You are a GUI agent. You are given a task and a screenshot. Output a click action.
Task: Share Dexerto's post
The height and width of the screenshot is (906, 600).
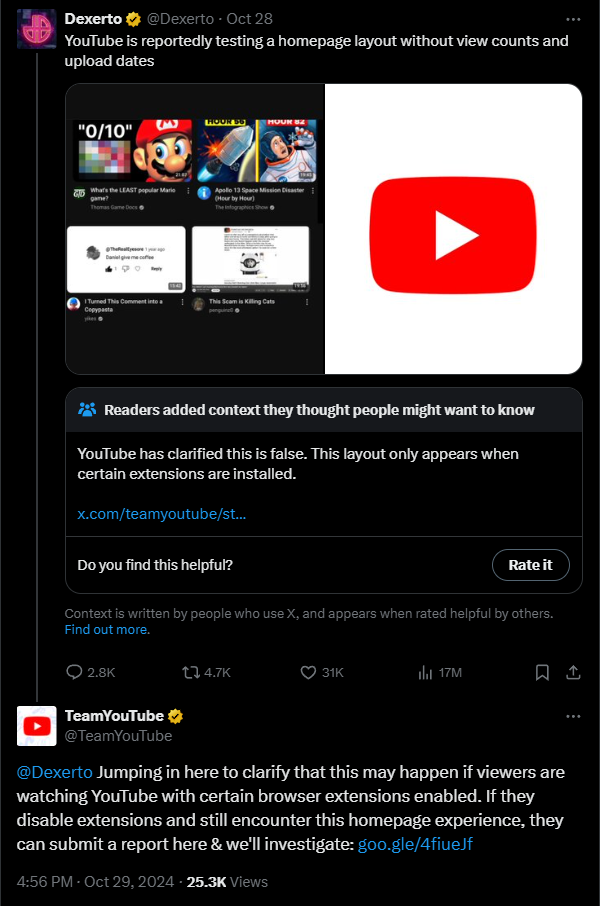pyautogui.click(x=573, y=672)
